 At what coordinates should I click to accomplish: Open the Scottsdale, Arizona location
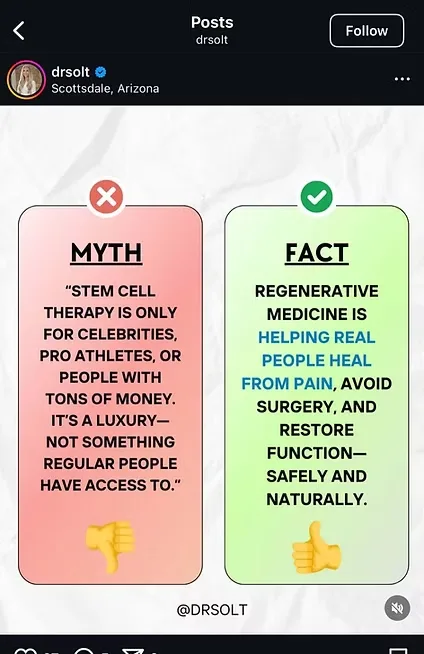(x=105, y=88)
